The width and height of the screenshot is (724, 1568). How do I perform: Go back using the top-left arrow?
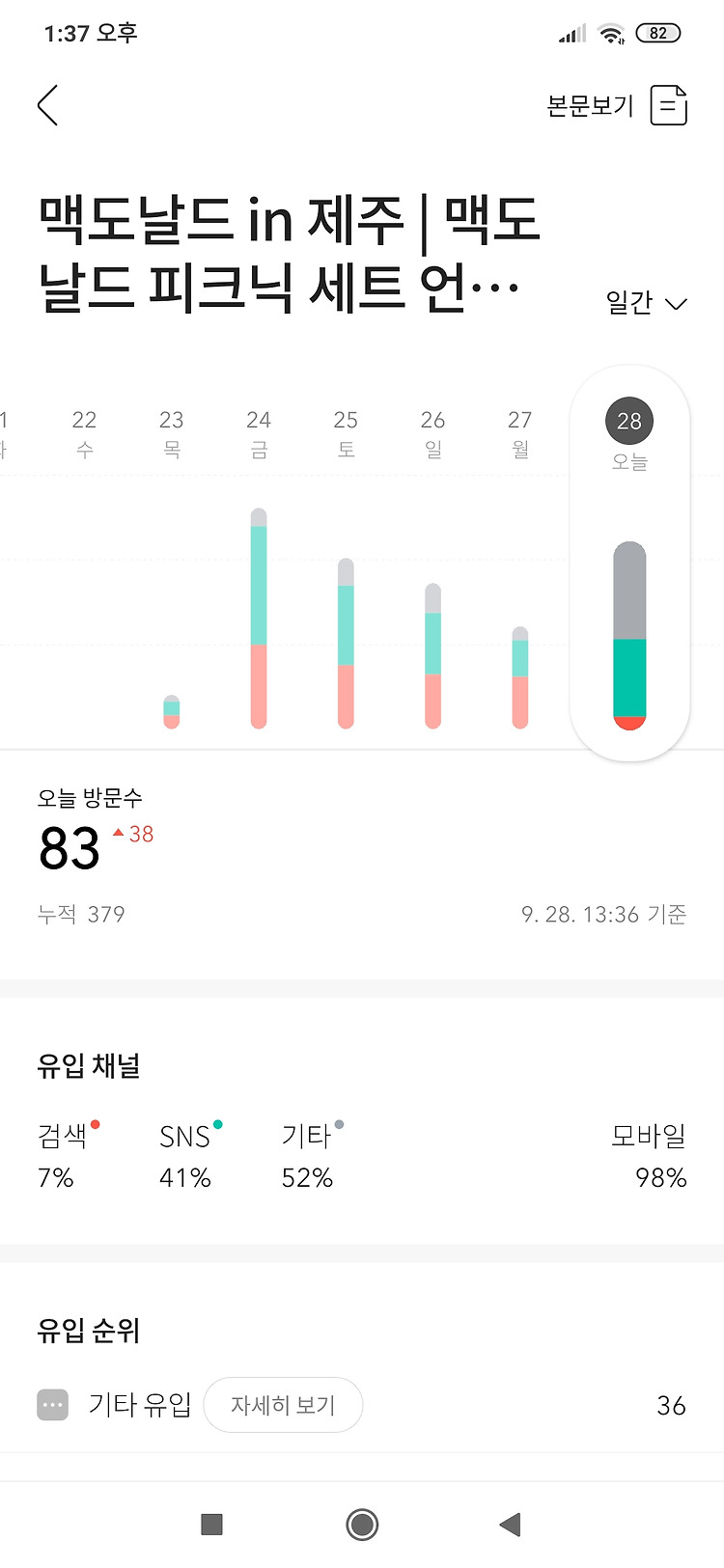48,105
